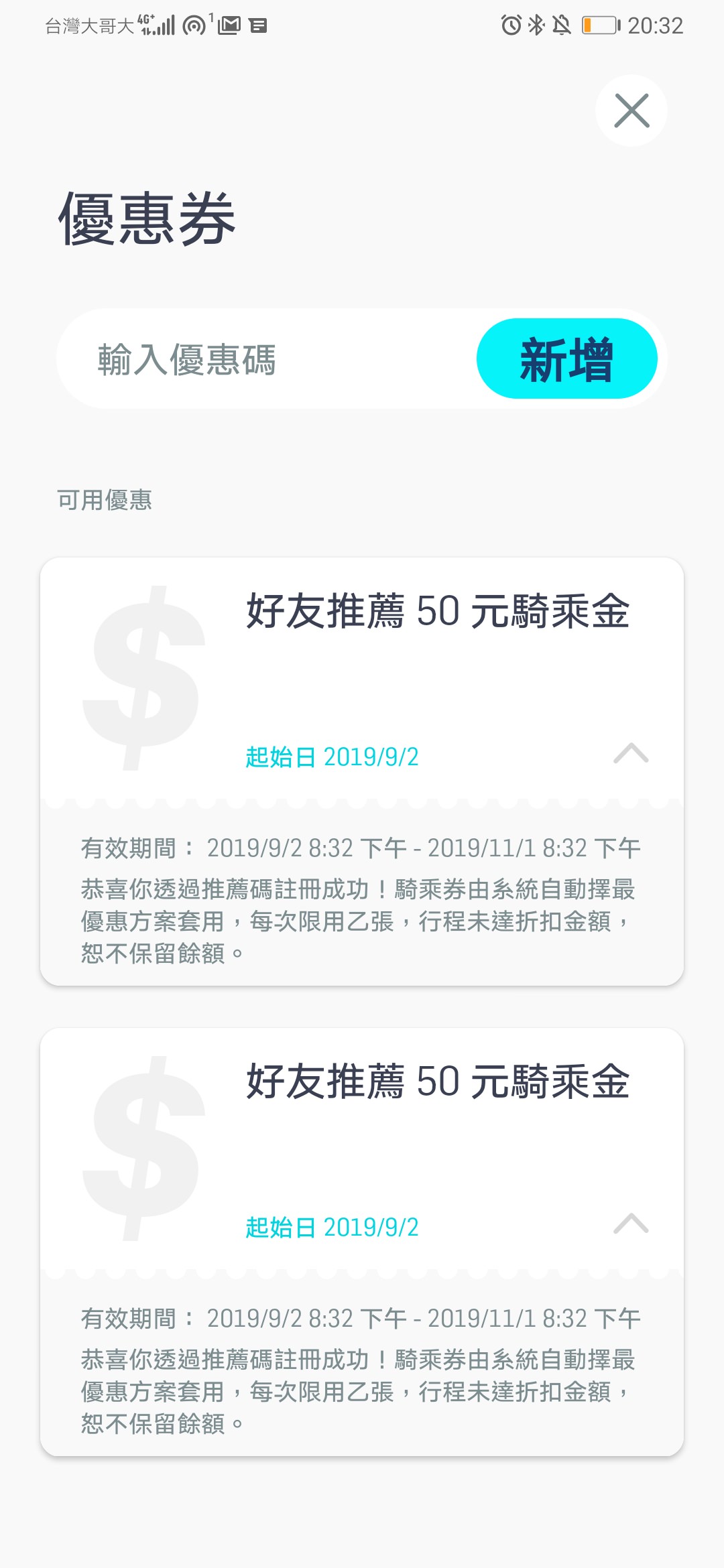Collapse details of the first 好友推薦 coupon

pyautogui.click(x=631, y=754)
